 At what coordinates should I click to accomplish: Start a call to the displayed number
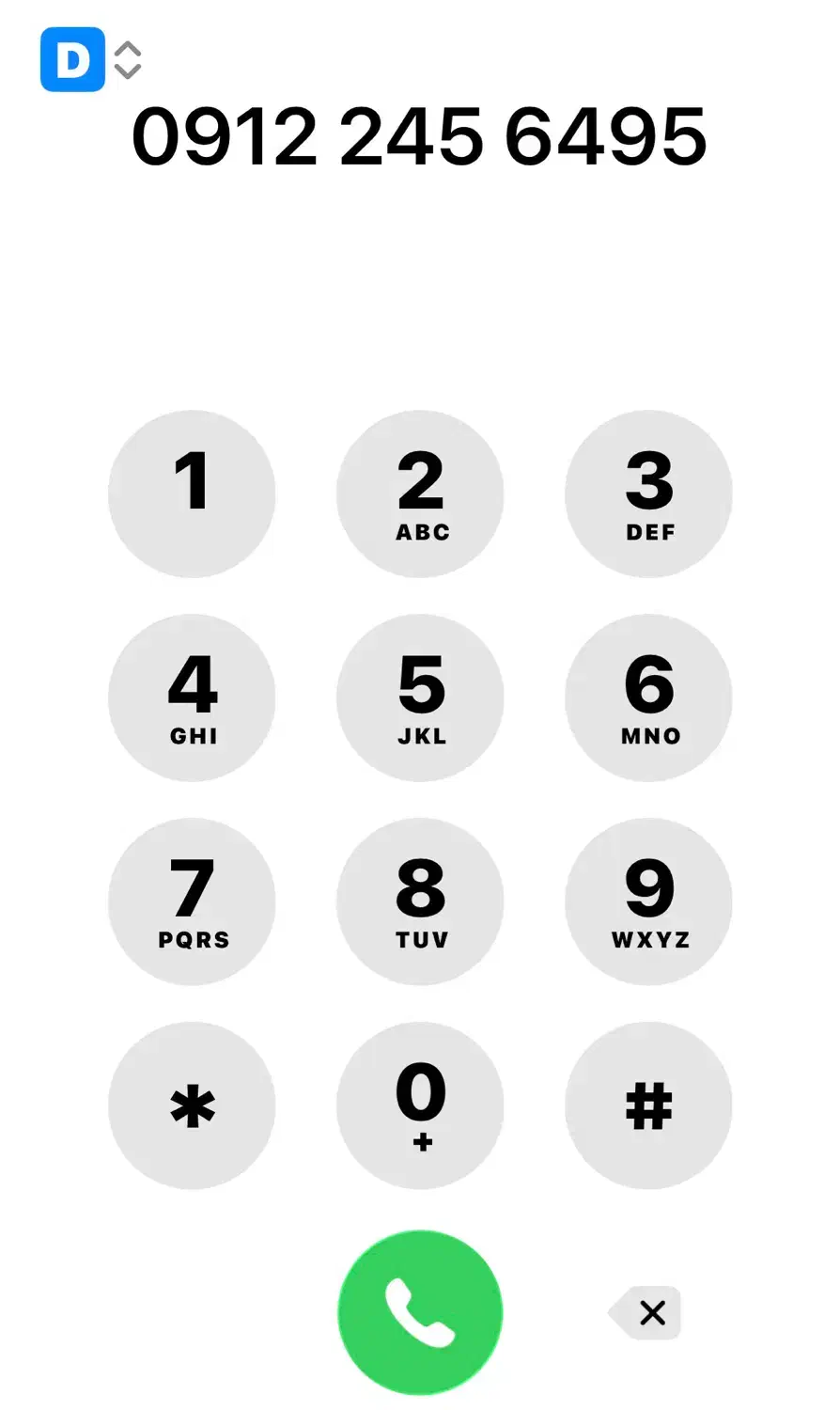[x=420, y=1311]
